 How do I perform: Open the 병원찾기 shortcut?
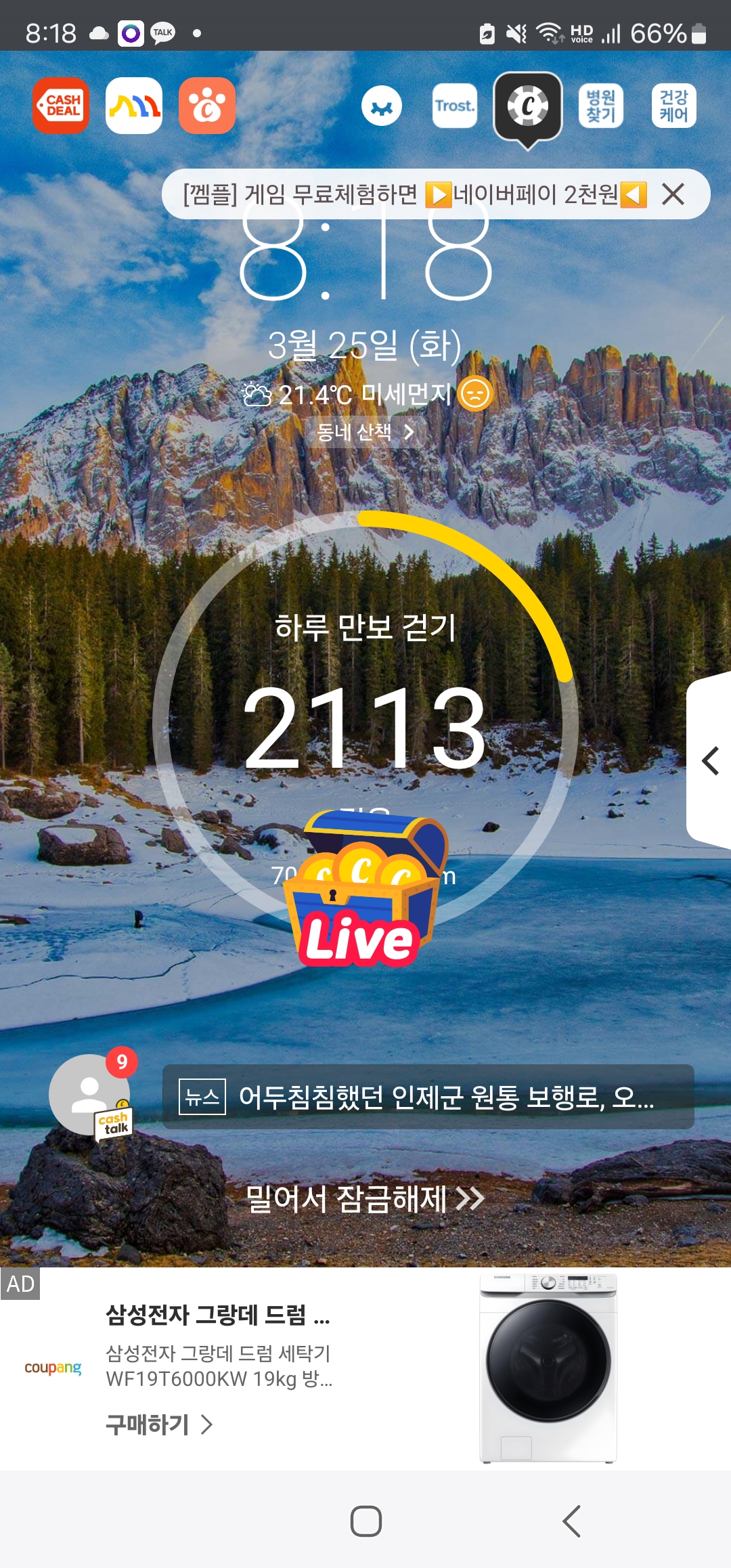coord(600,106)
